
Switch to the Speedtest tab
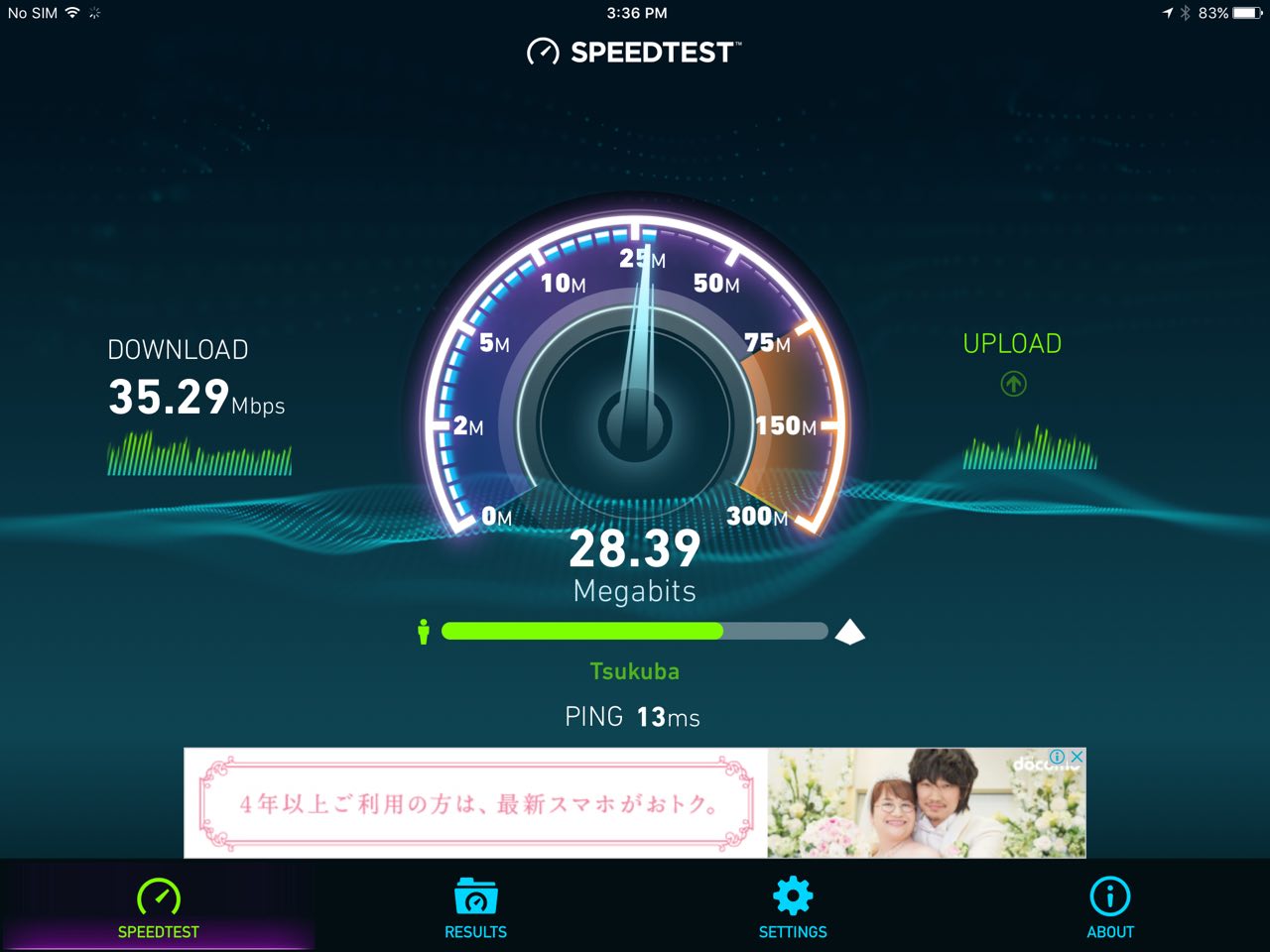pos(158,907)
